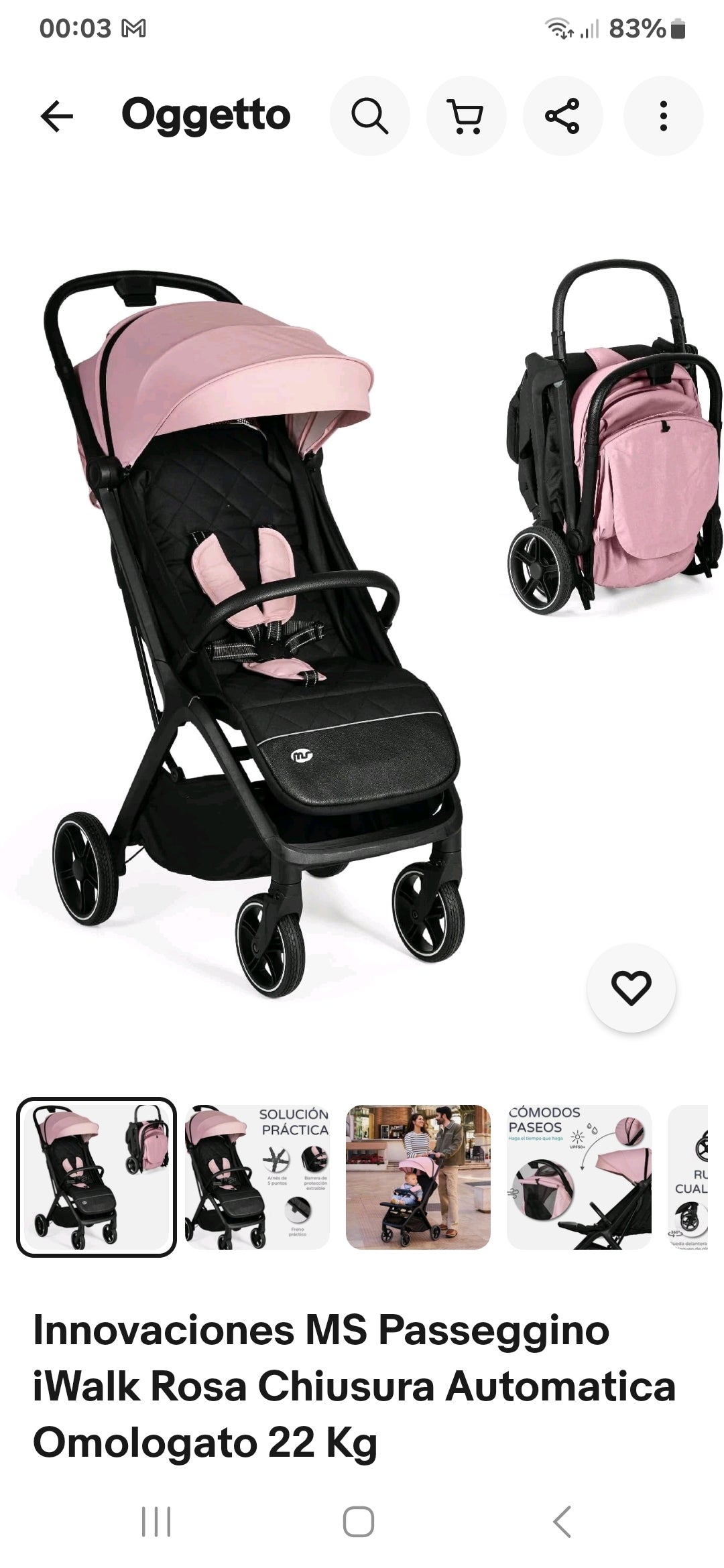
Task: Share this item
Action: point(562,117)
